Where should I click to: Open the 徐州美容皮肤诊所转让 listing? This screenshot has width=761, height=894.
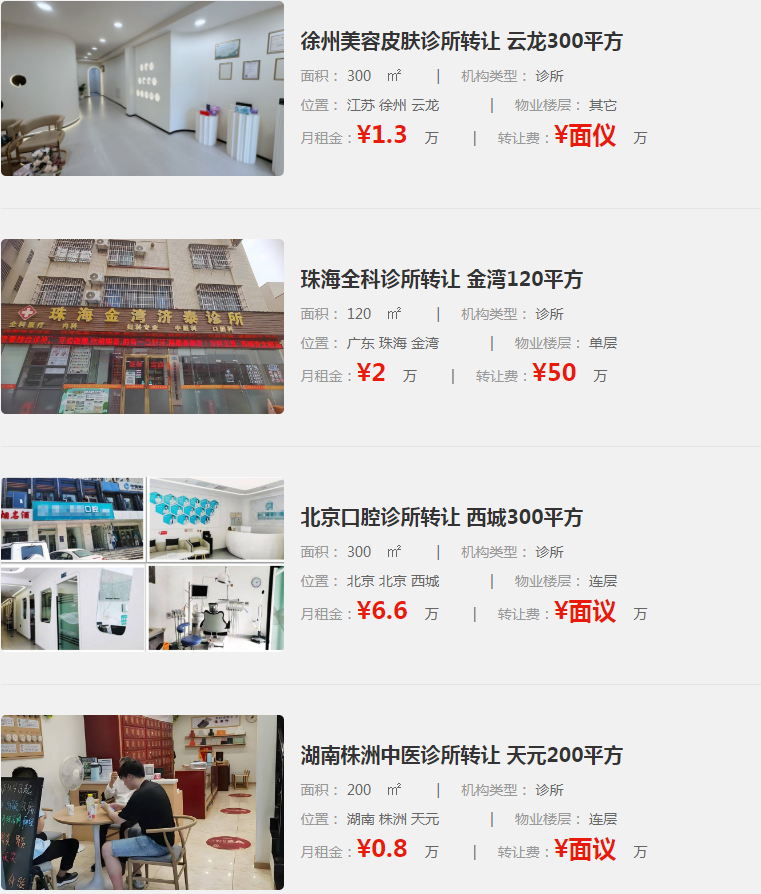tap(461, 42)
